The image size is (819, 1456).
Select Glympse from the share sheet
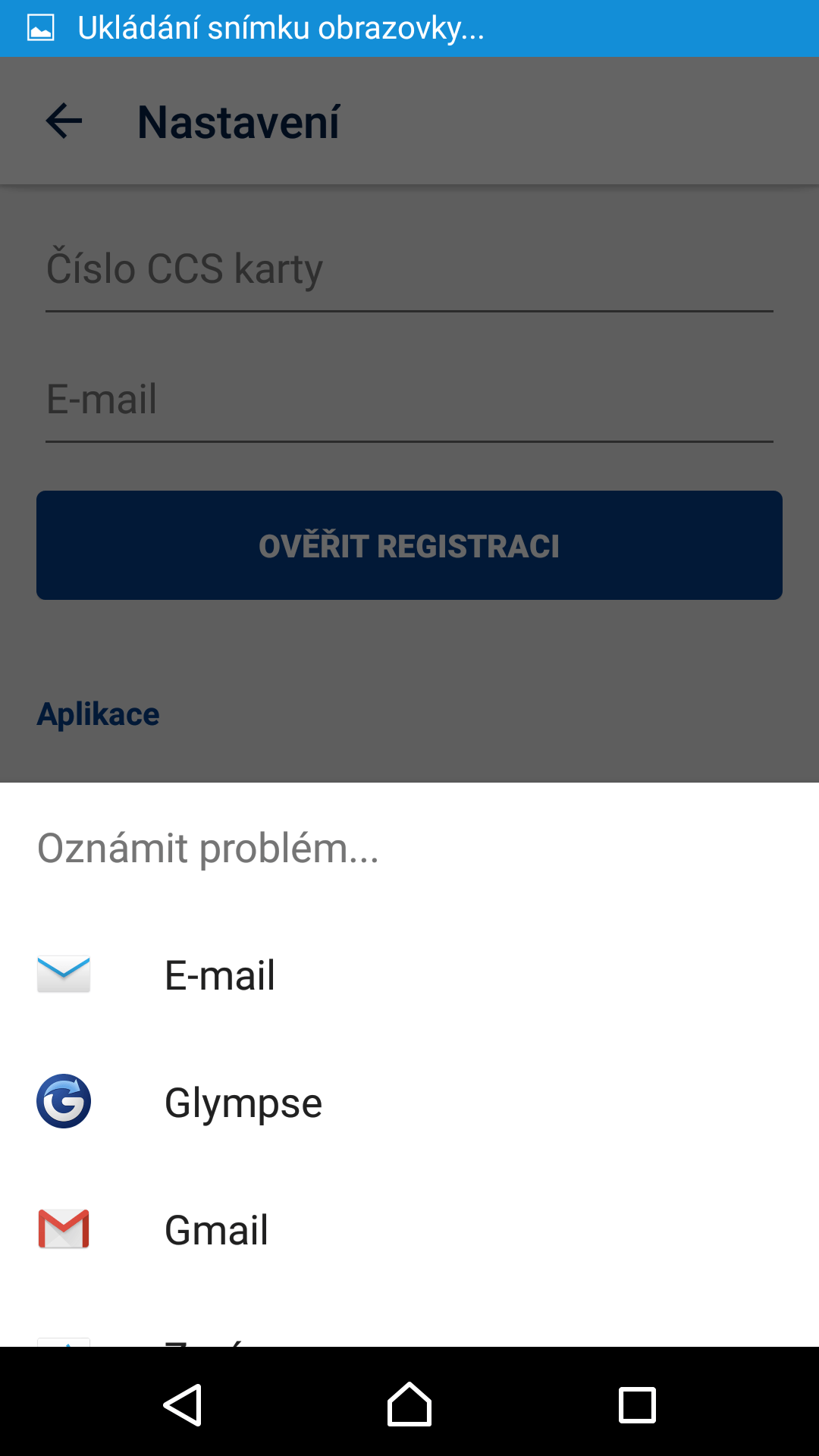pyautogui.click(x=409, y=1102)
